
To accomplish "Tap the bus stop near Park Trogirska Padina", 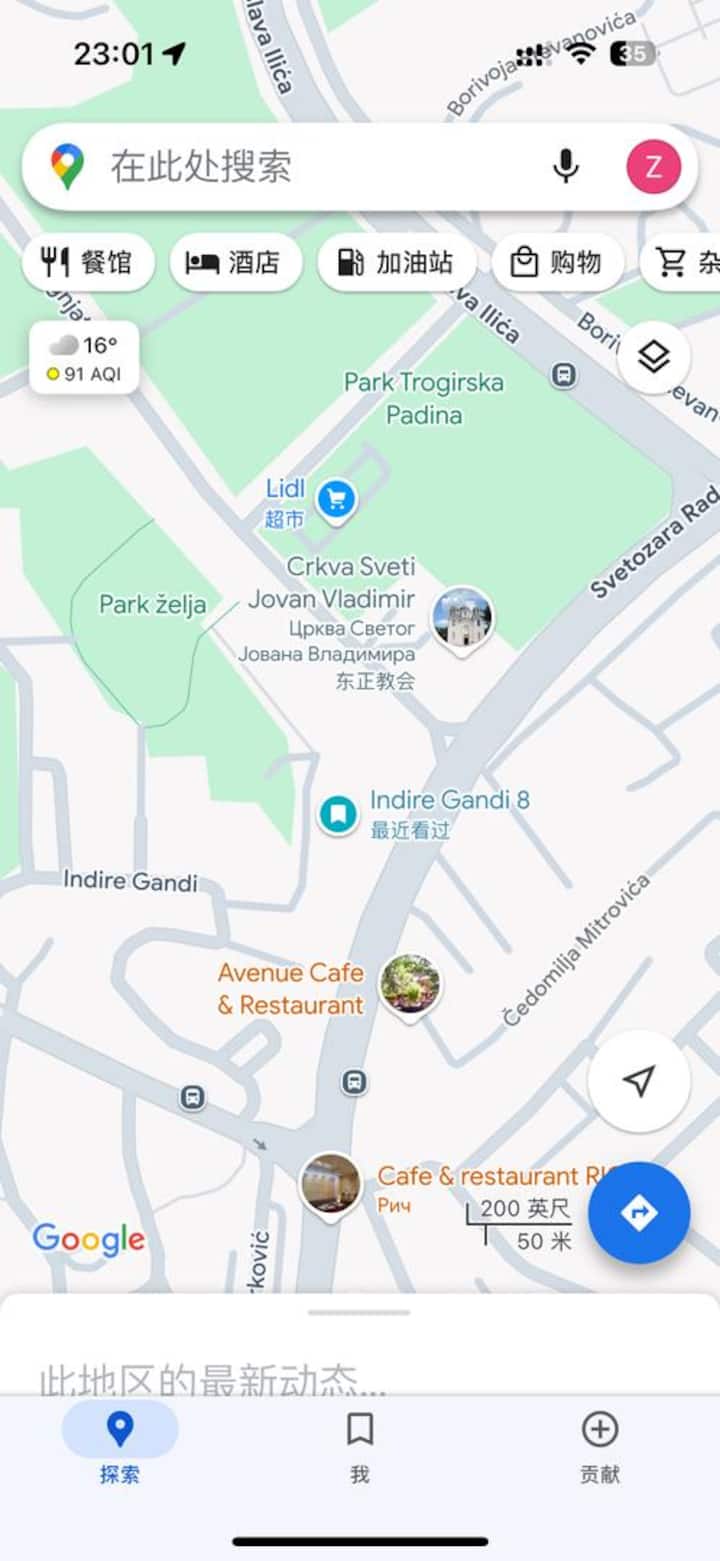I will [x=564, y=376].
